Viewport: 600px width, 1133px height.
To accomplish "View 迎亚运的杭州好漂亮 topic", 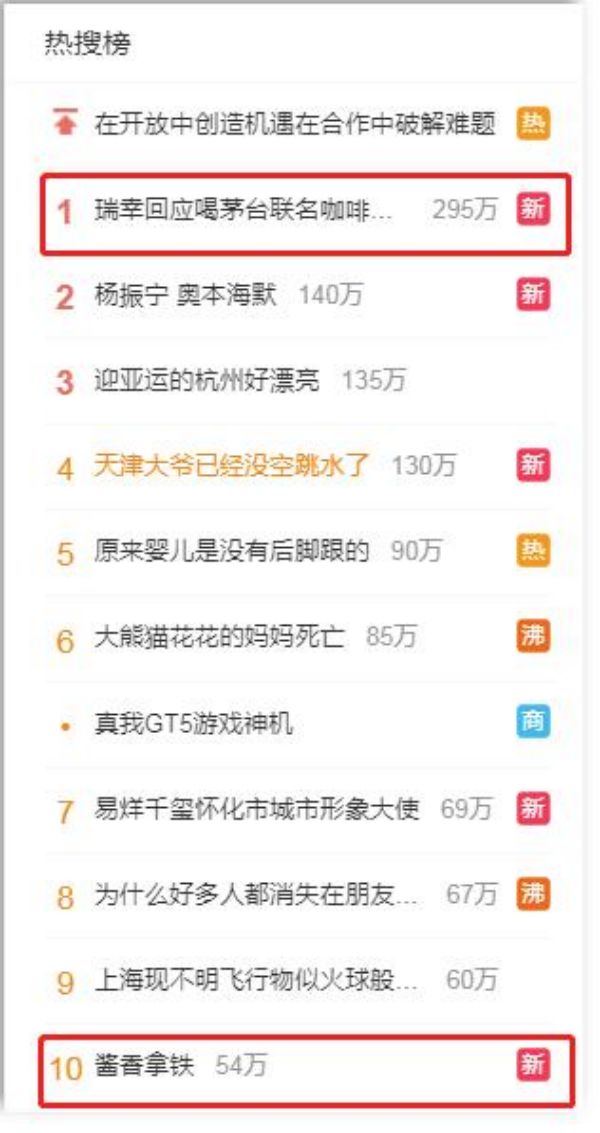I will [207, 380].
